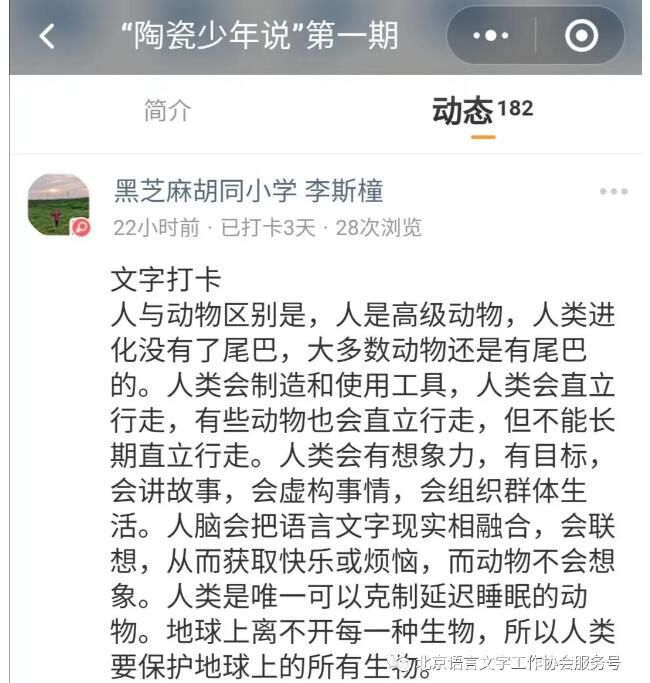Open the overflow menu on 李斯橦's post

(613, 192)
